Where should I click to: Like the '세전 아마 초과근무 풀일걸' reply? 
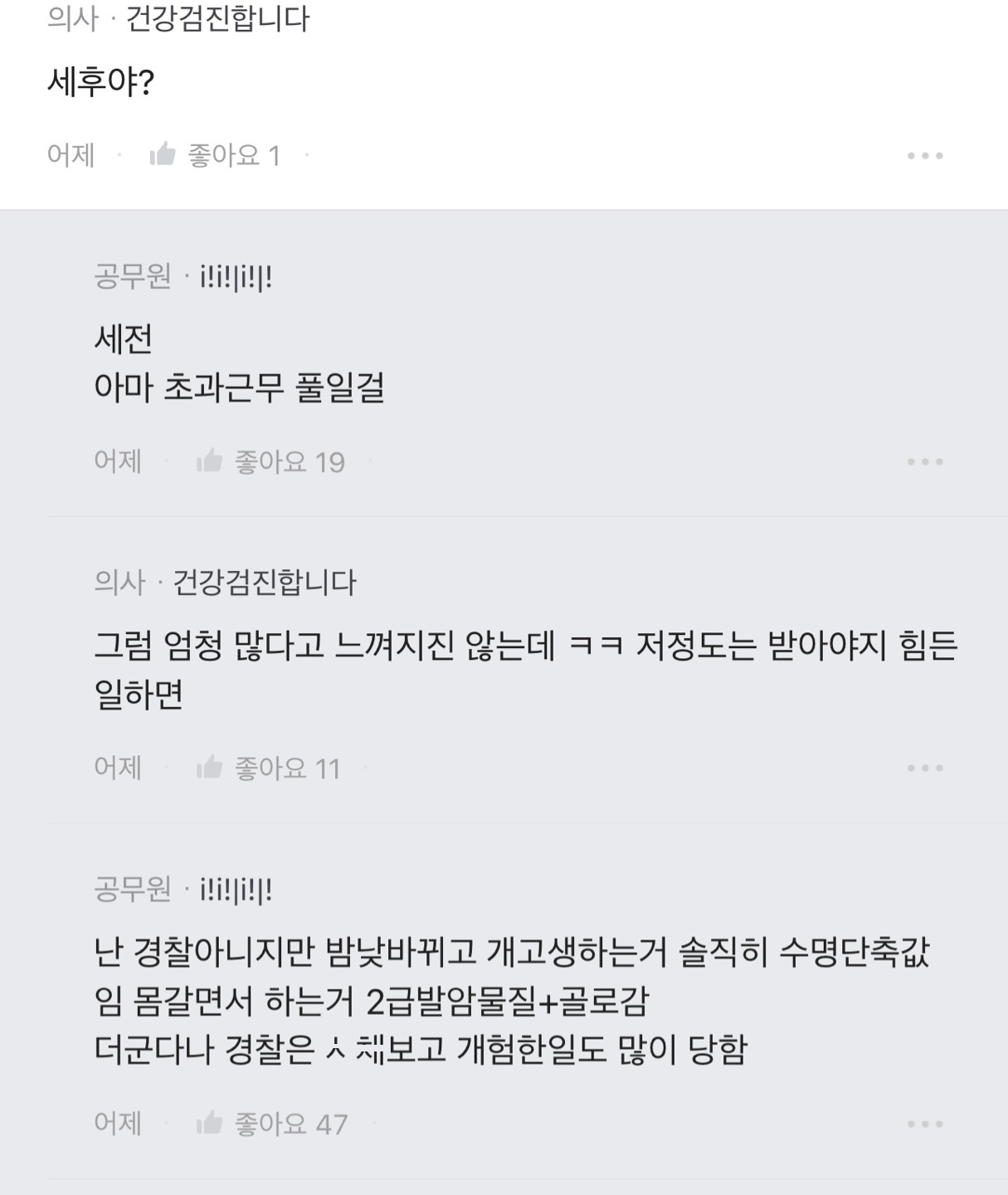pyautogui.click(x=210, y=461)
